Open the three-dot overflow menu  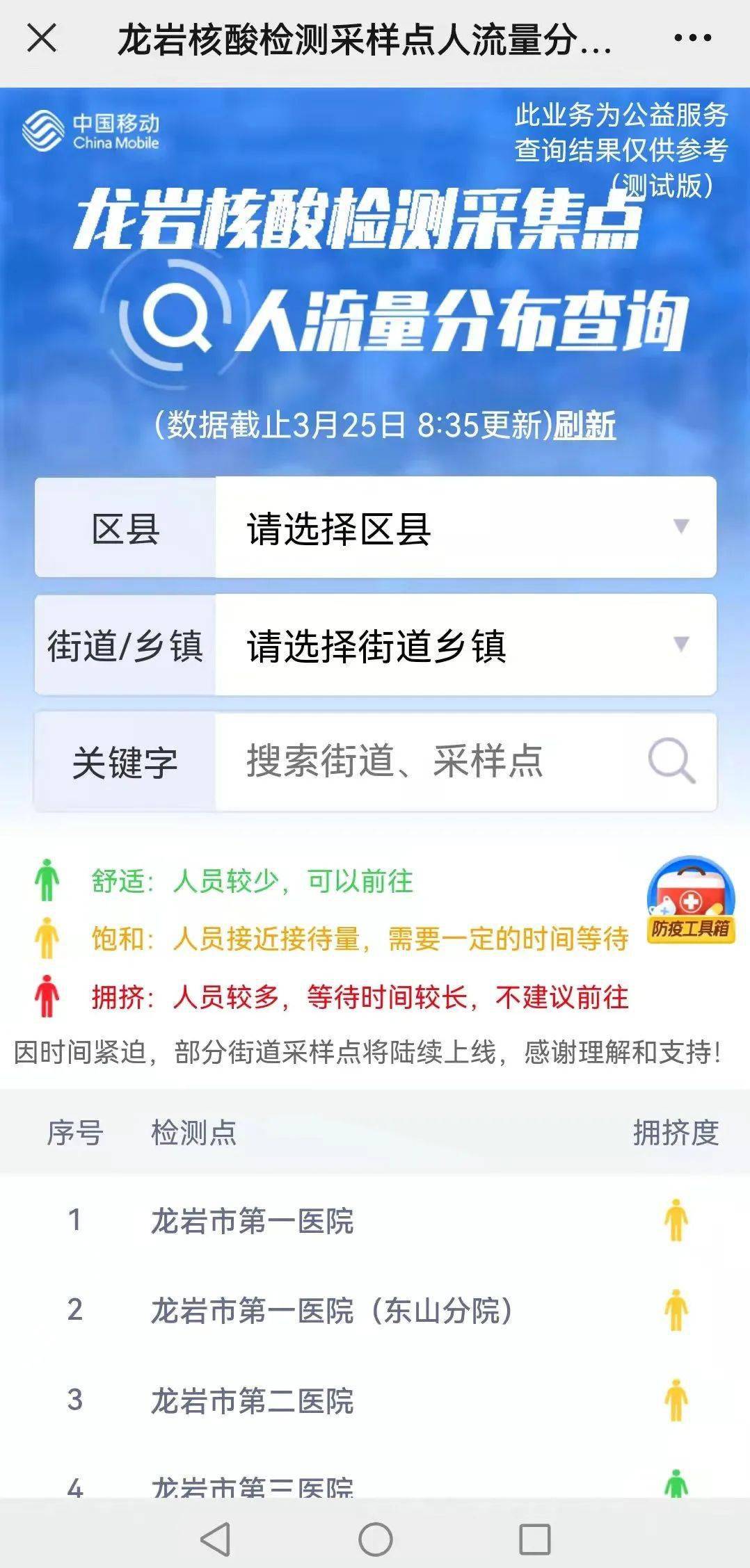coord(692,39)
